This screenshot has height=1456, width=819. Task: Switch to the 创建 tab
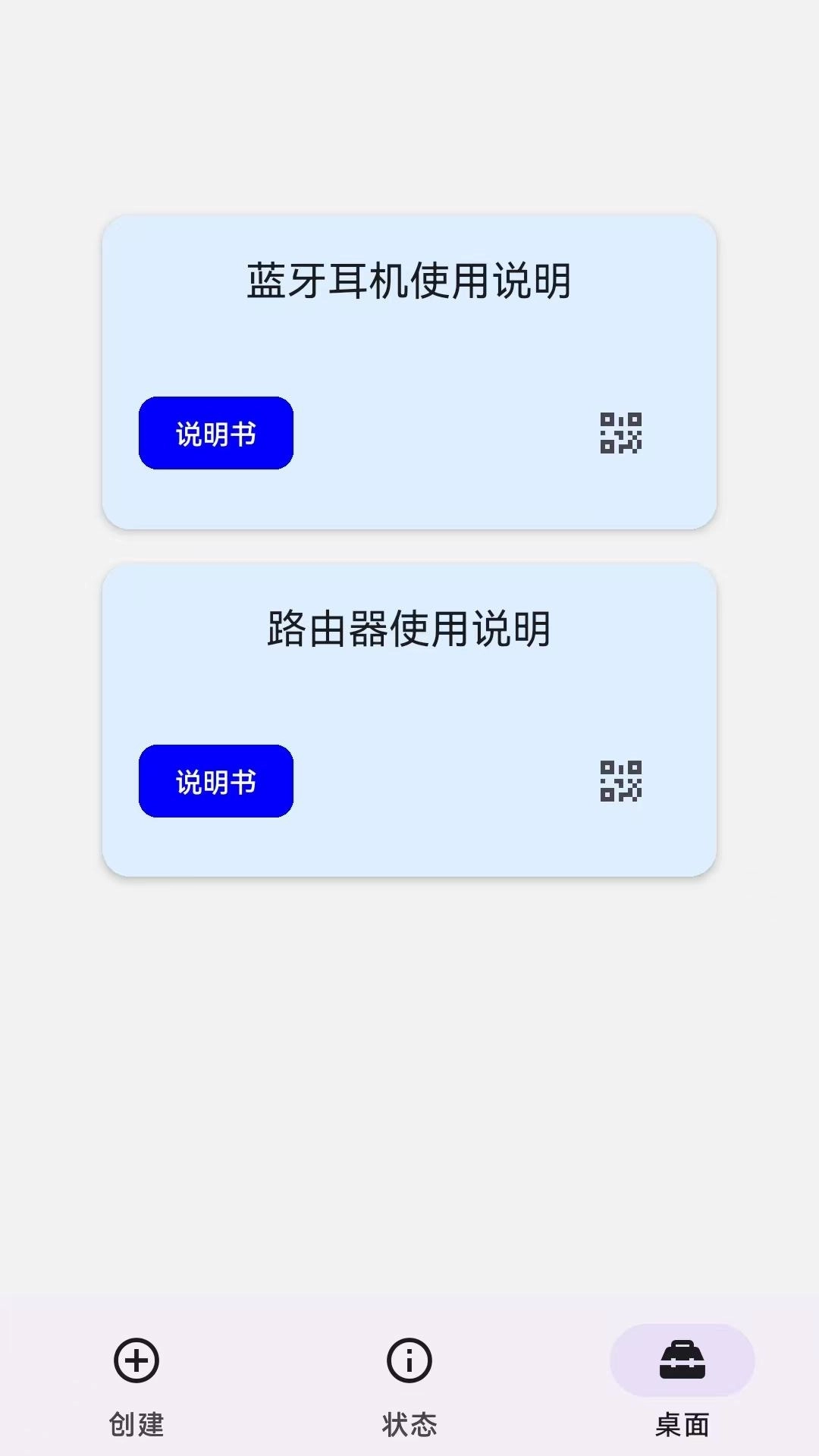coord(136,1388)
